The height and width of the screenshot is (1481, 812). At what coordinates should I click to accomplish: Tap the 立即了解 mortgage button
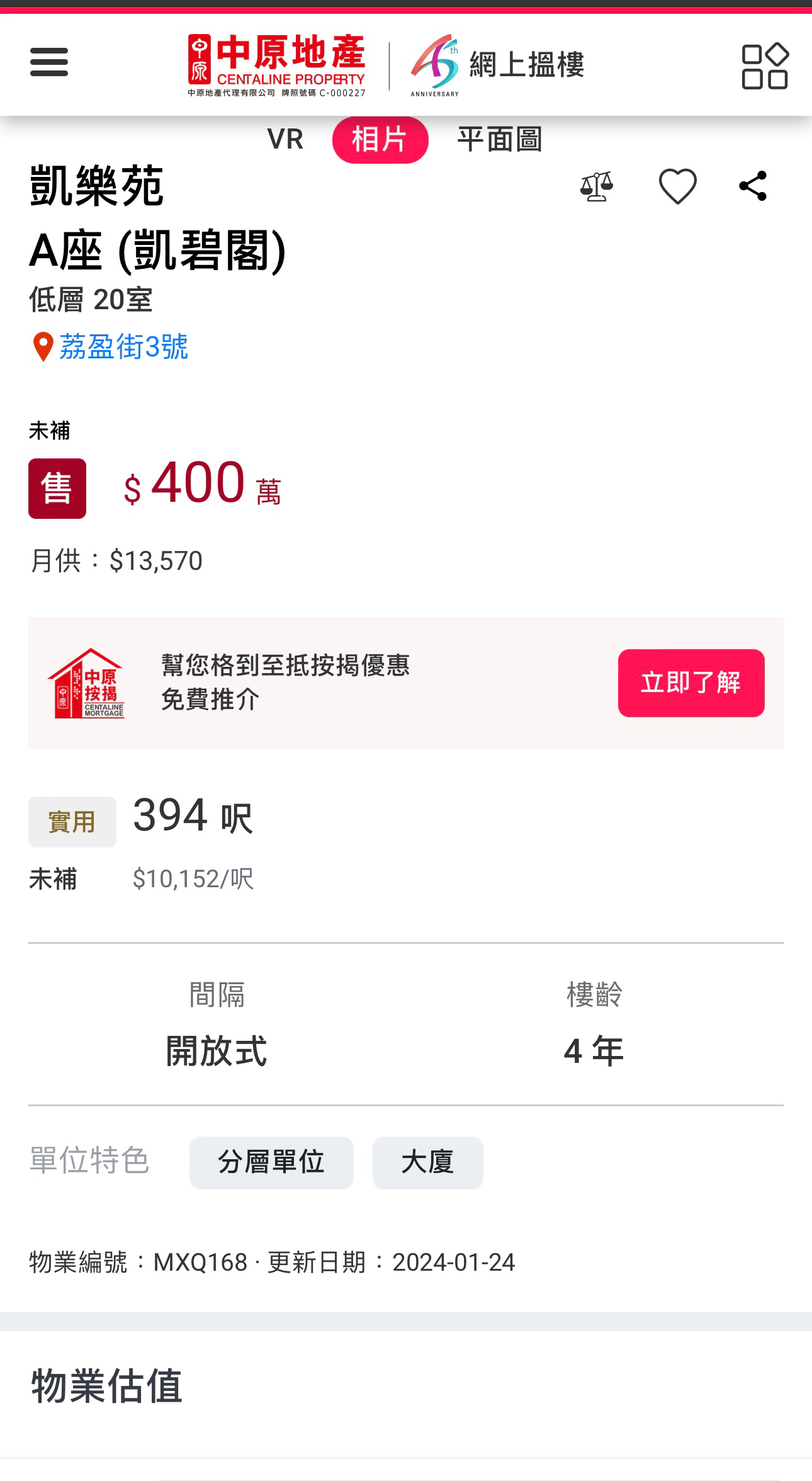pos(691,683)
